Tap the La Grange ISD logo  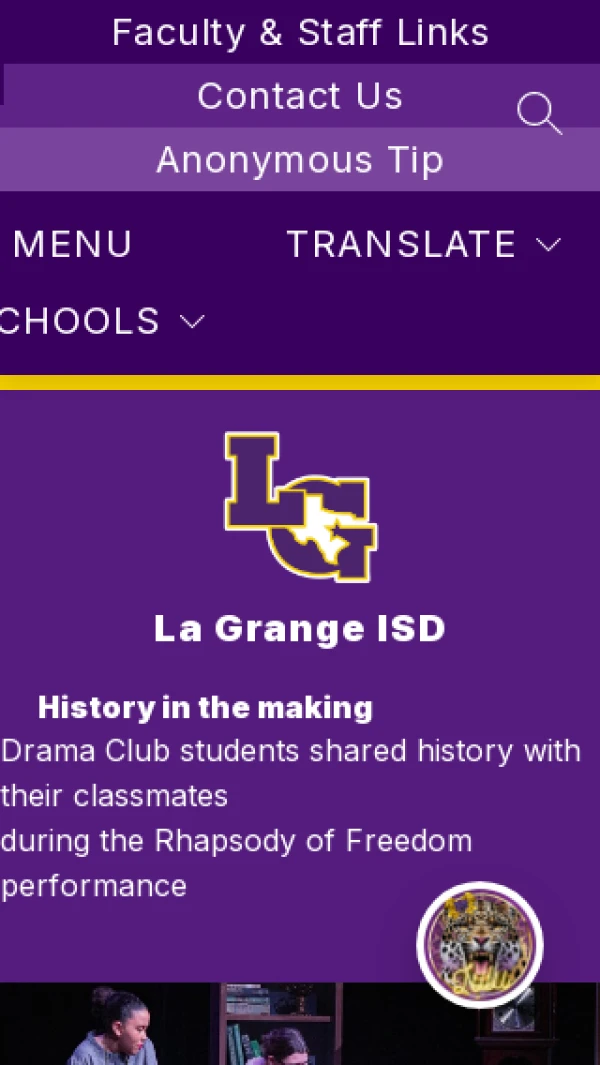click(300, 506)
